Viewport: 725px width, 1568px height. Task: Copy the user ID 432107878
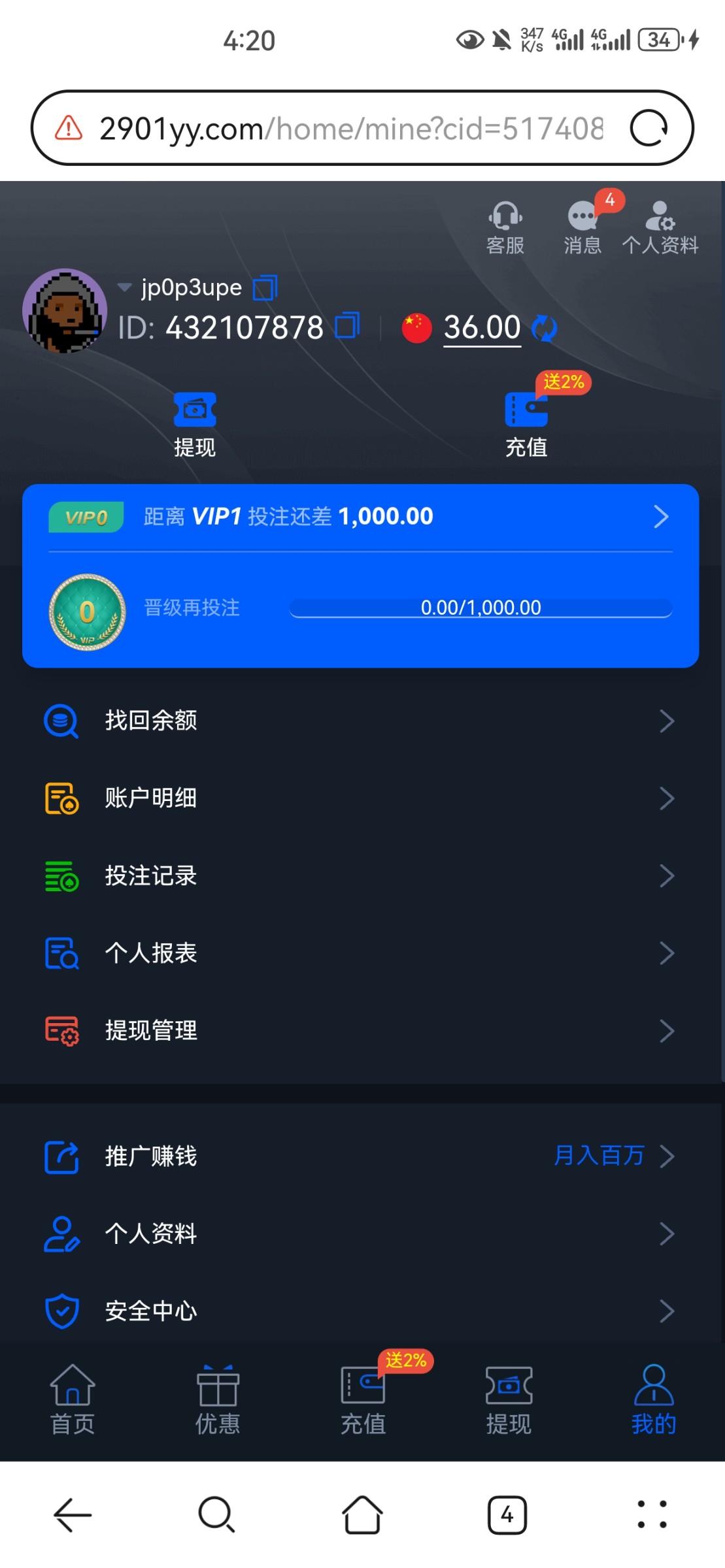click(347, 326)
